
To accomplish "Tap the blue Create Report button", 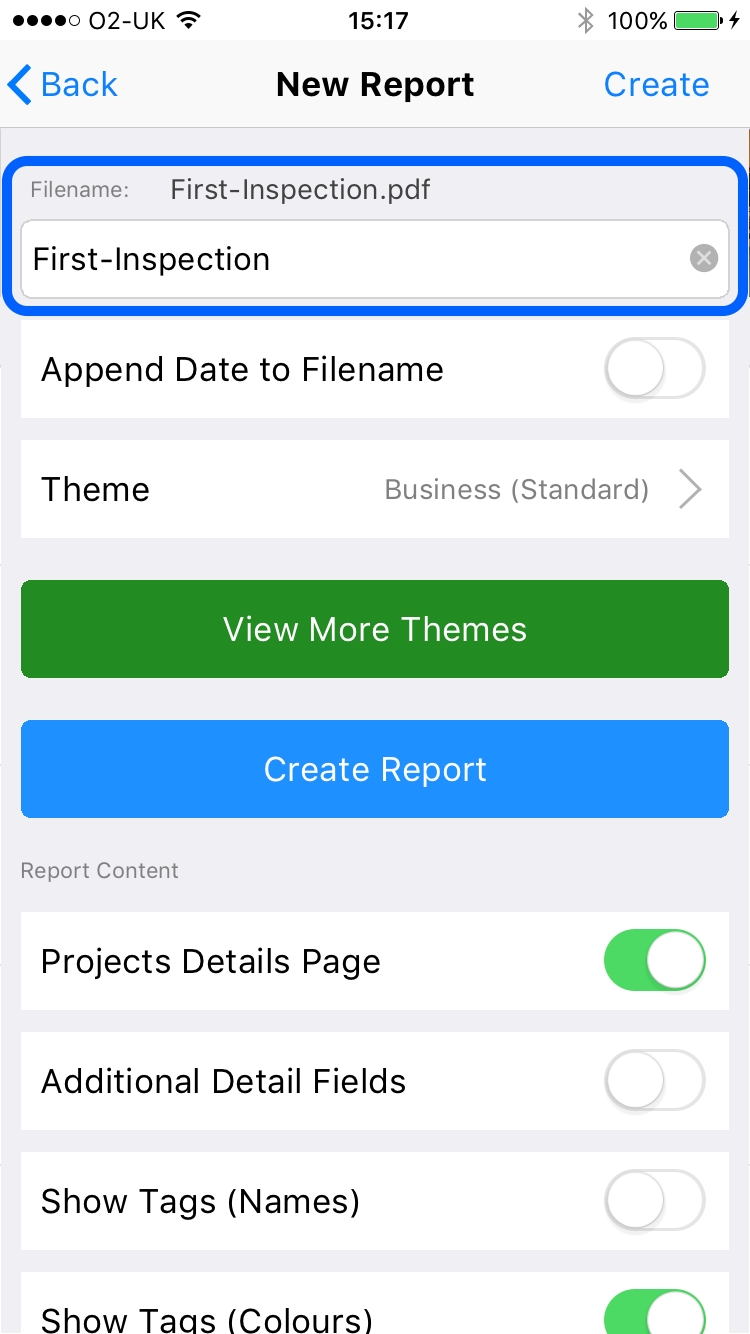I will coord(375,769).
